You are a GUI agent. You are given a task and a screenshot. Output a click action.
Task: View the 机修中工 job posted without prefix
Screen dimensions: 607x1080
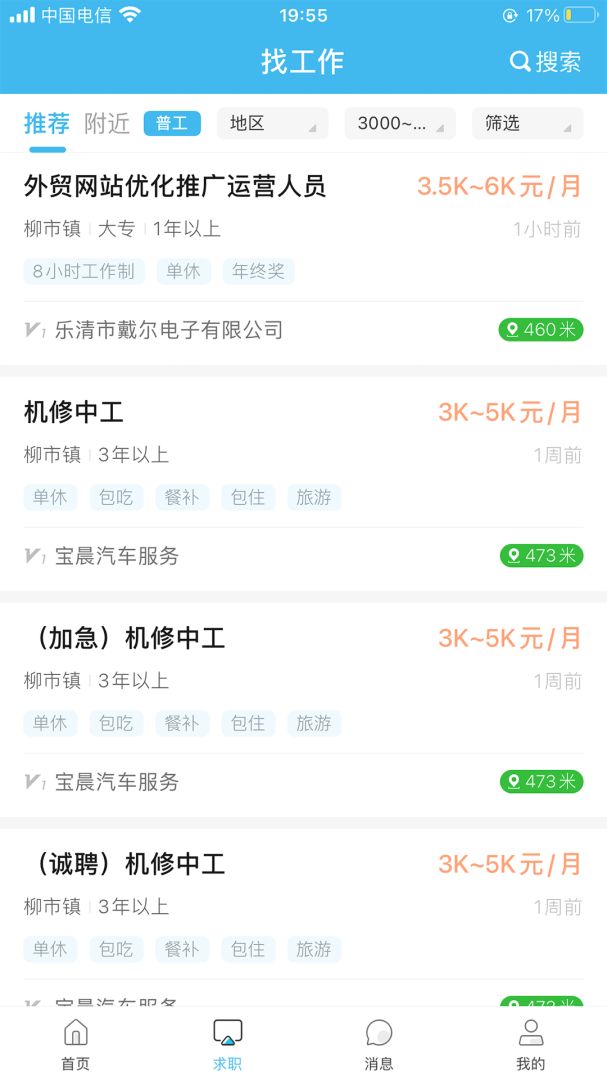click(x=74, y=413)
